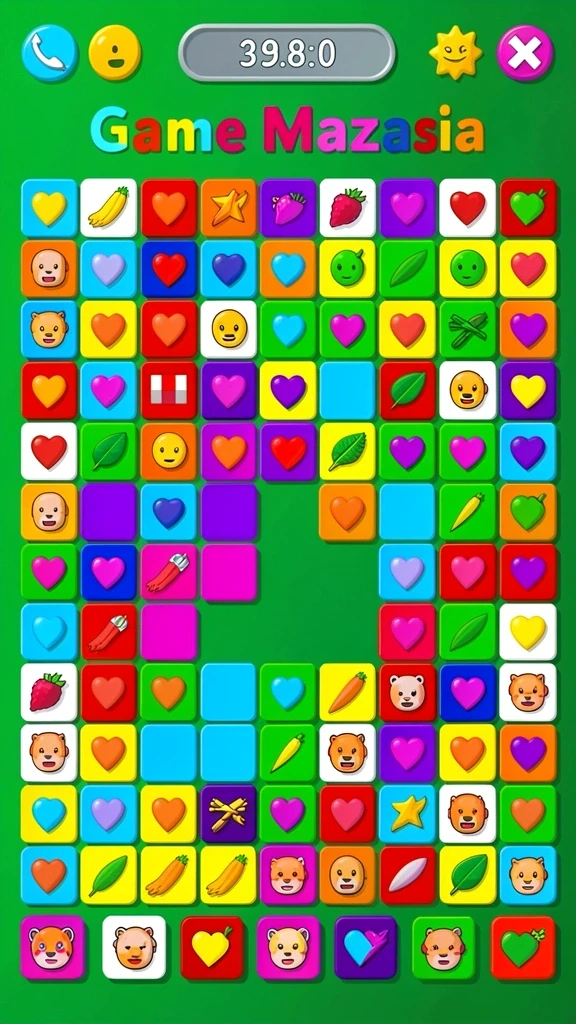The height and width of the screenshot is (1024, 576).
Task: Choose the green heart on red bottom tile
Action: [523, 948]
